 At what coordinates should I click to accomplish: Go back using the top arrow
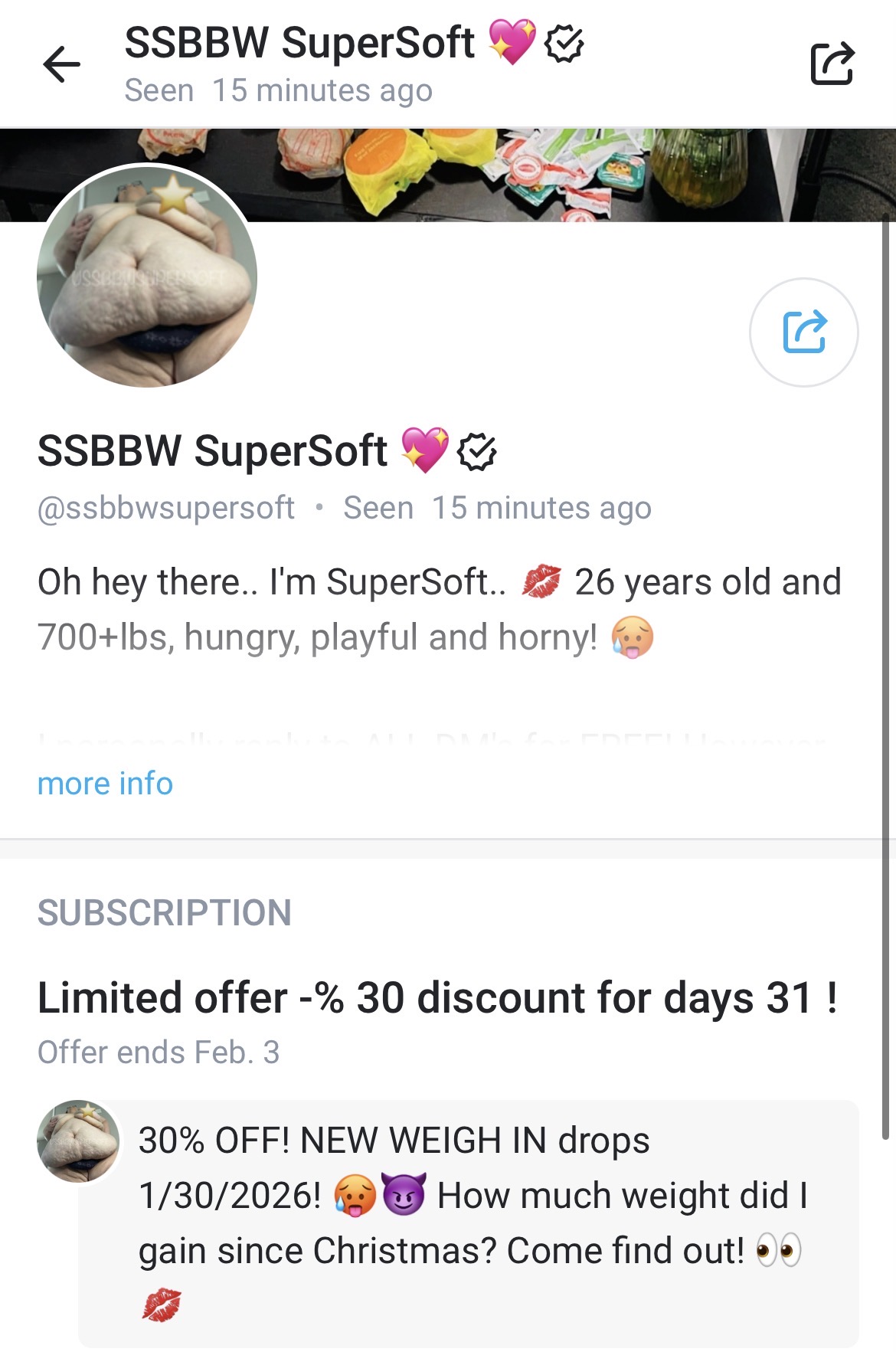(62, 64)
